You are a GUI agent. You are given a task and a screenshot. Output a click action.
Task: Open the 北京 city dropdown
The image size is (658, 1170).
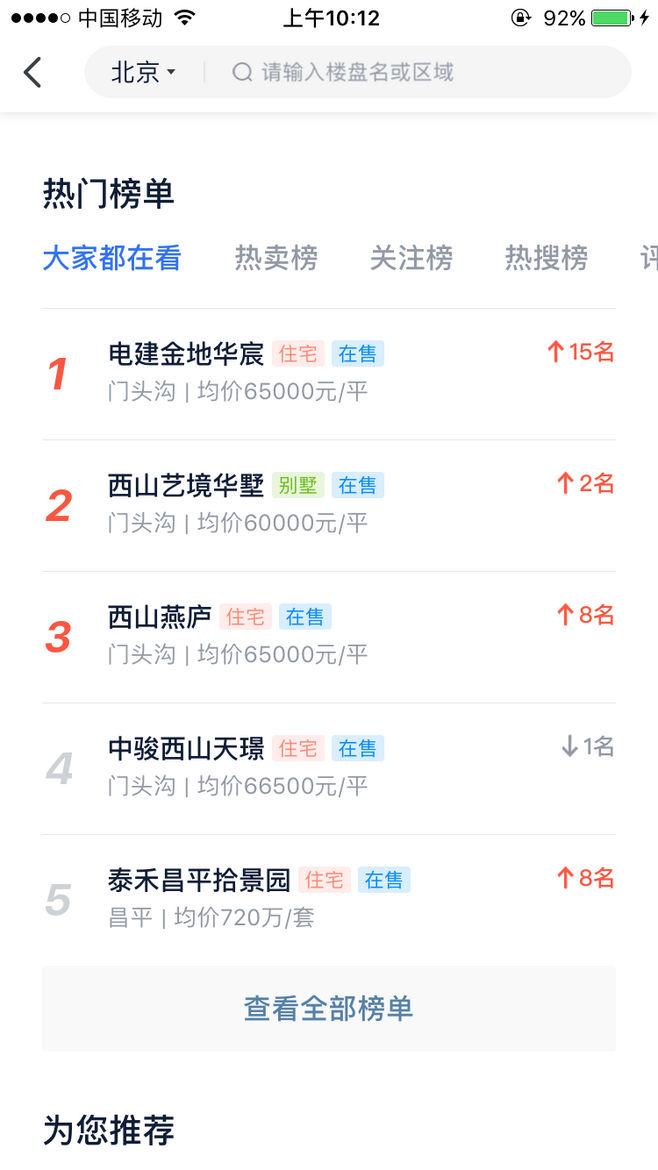pyautogui.click(x=144, y=72)
